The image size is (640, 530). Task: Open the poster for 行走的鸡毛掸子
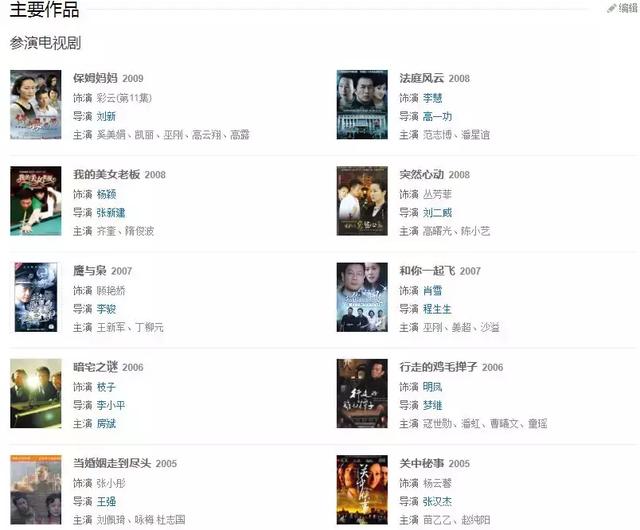tap(362, 393)
